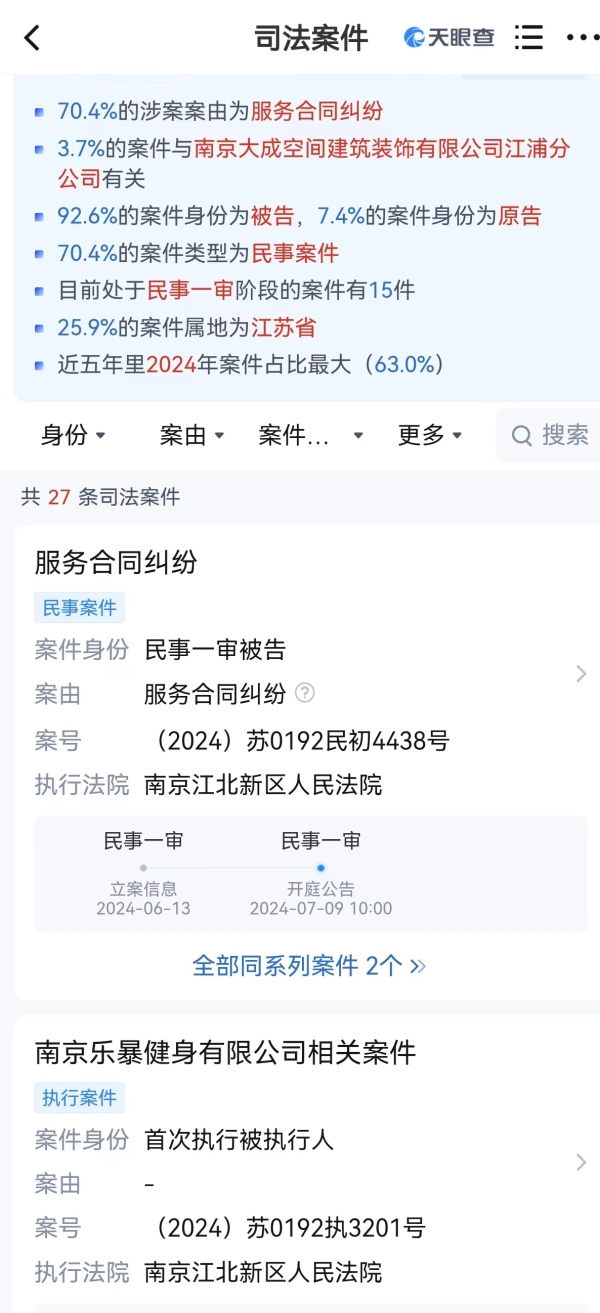The image size is (600, 1313).
Task: View 全部同系列案件 2个 link
Action: coord(309,965)
